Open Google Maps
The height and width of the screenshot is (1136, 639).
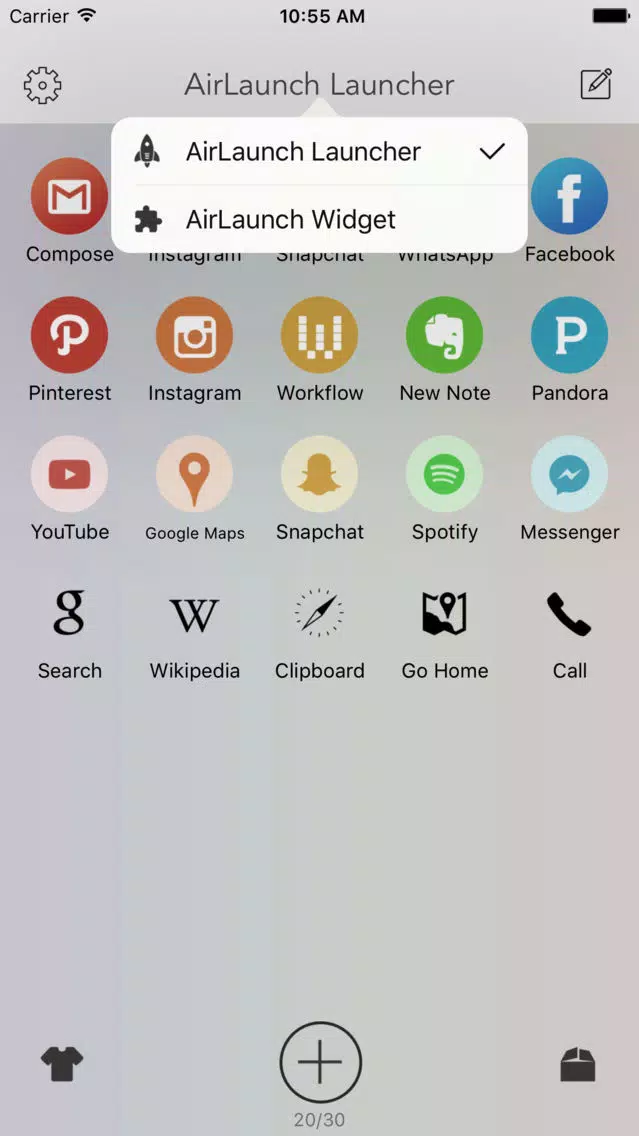coord(195,474)
